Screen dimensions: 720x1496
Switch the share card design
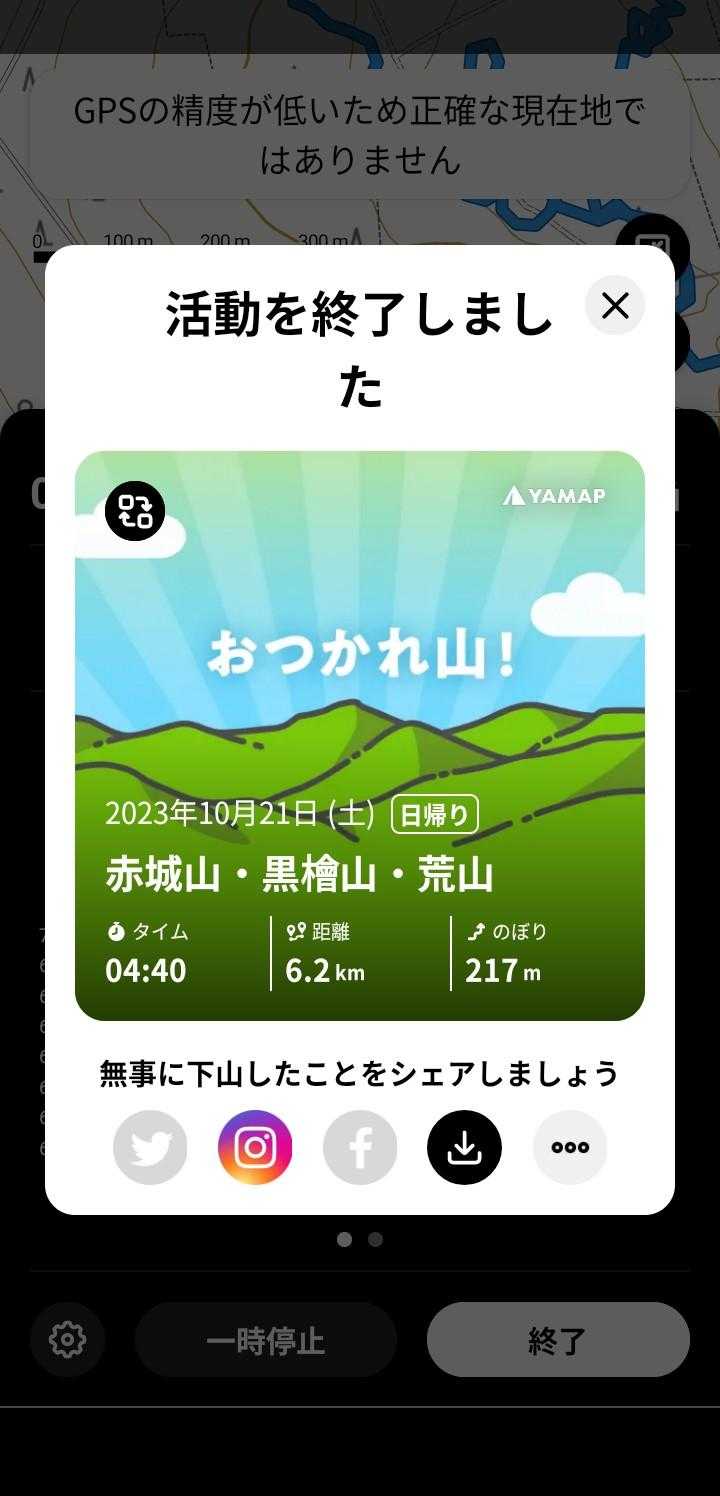pyautogui.click(x=135, y=511)
